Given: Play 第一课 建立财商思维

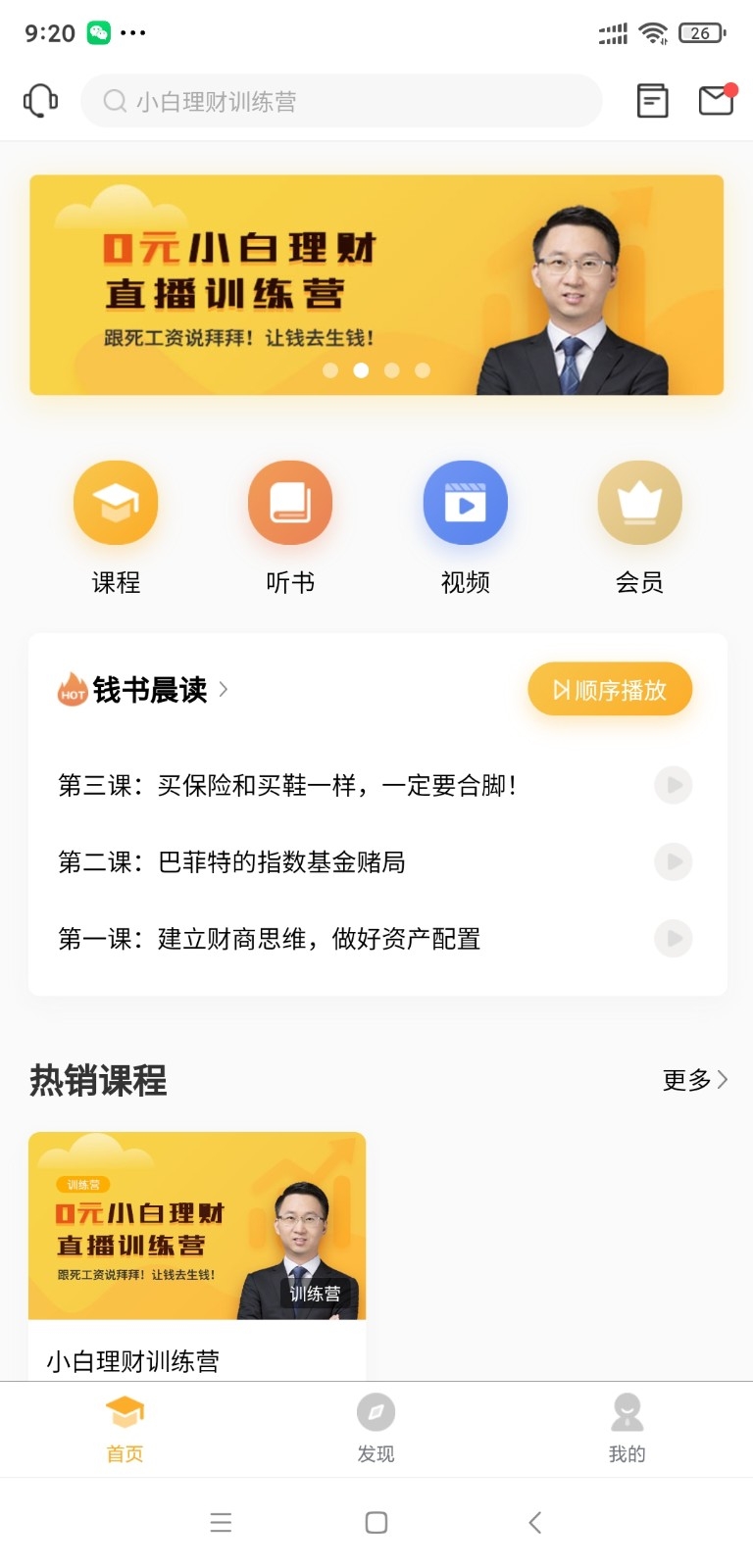Looking at the screenshot, I should [x=674, y=938].
